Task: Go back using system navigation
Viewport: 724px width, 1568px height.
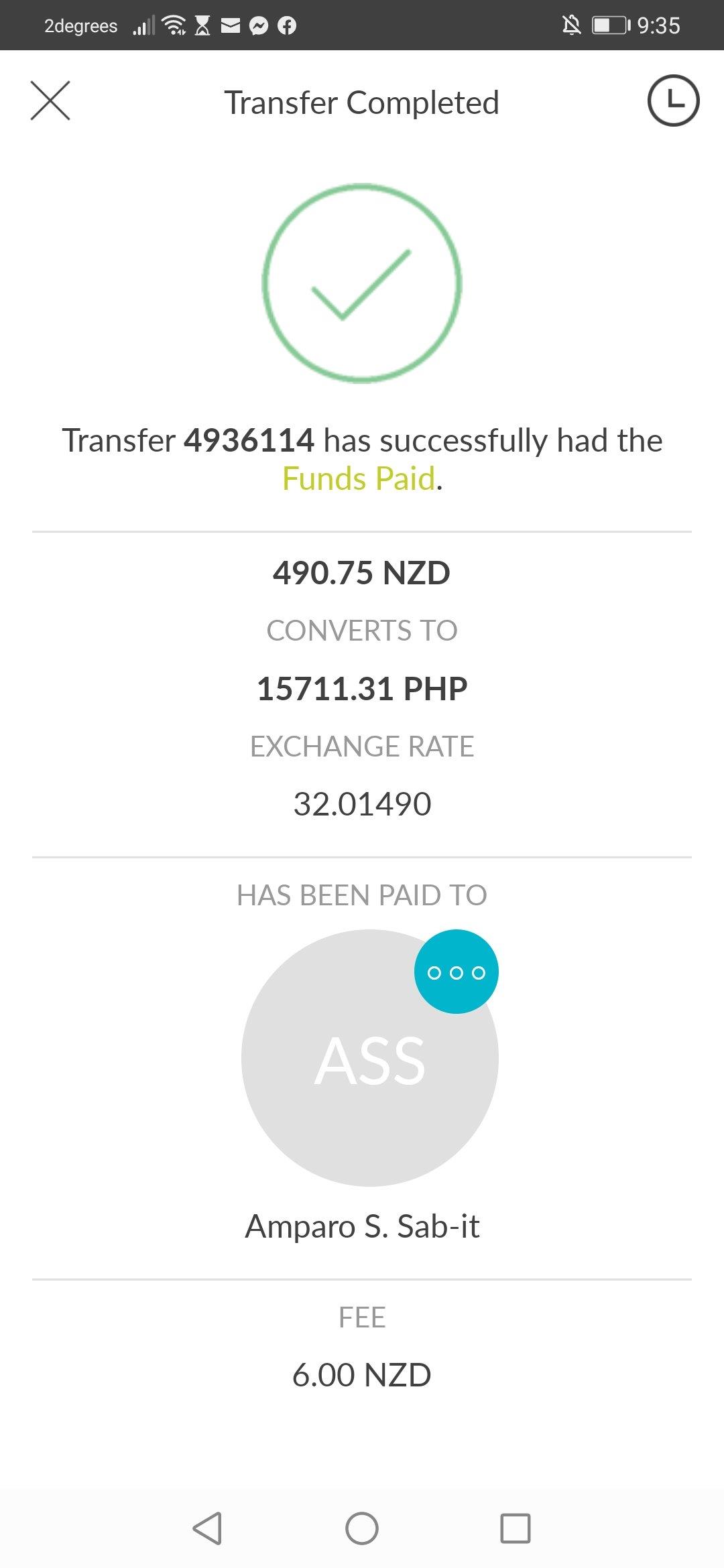Action: coord(207,1528)
